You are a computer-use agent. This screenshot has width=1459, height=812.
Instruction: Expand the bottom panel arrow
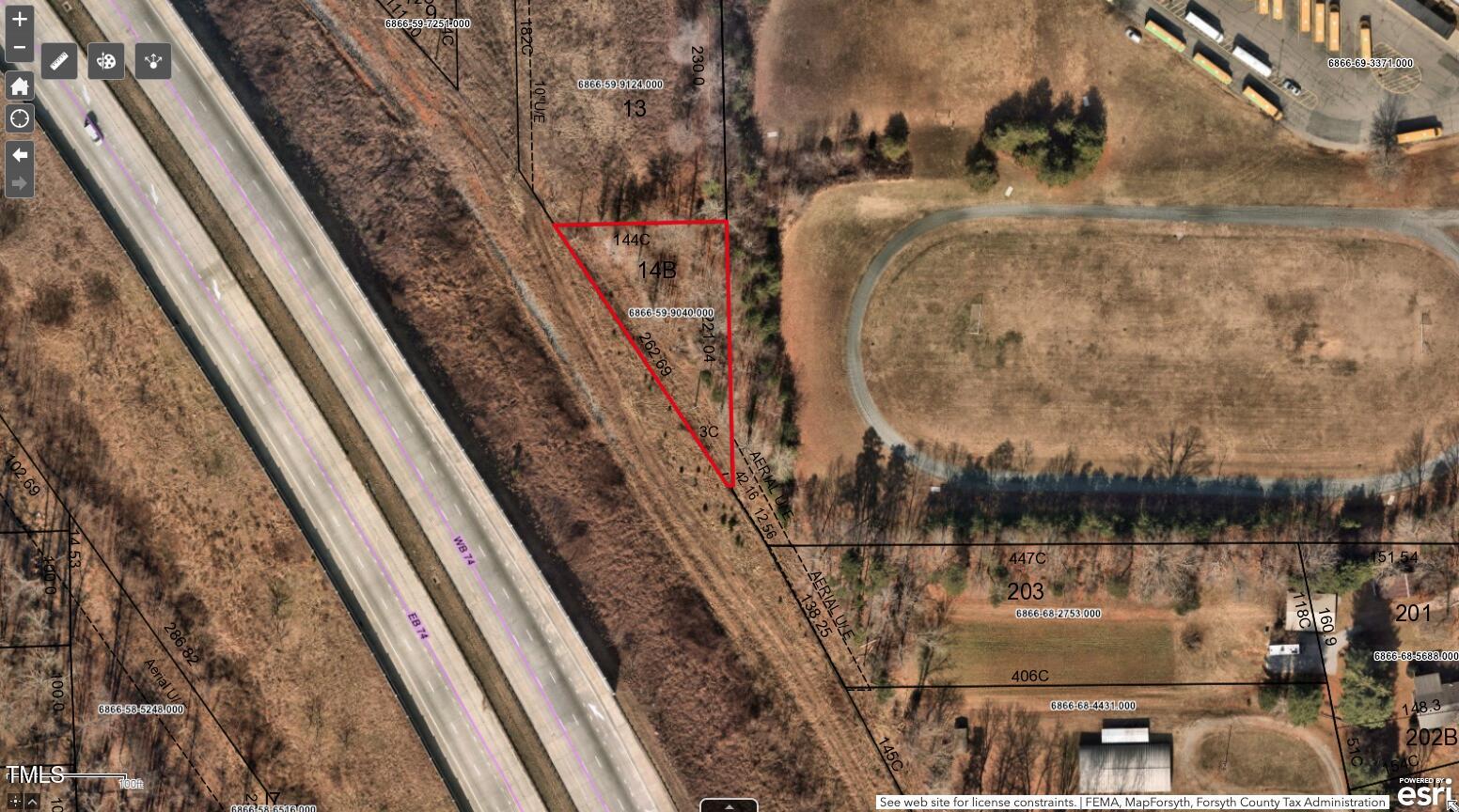729,805
